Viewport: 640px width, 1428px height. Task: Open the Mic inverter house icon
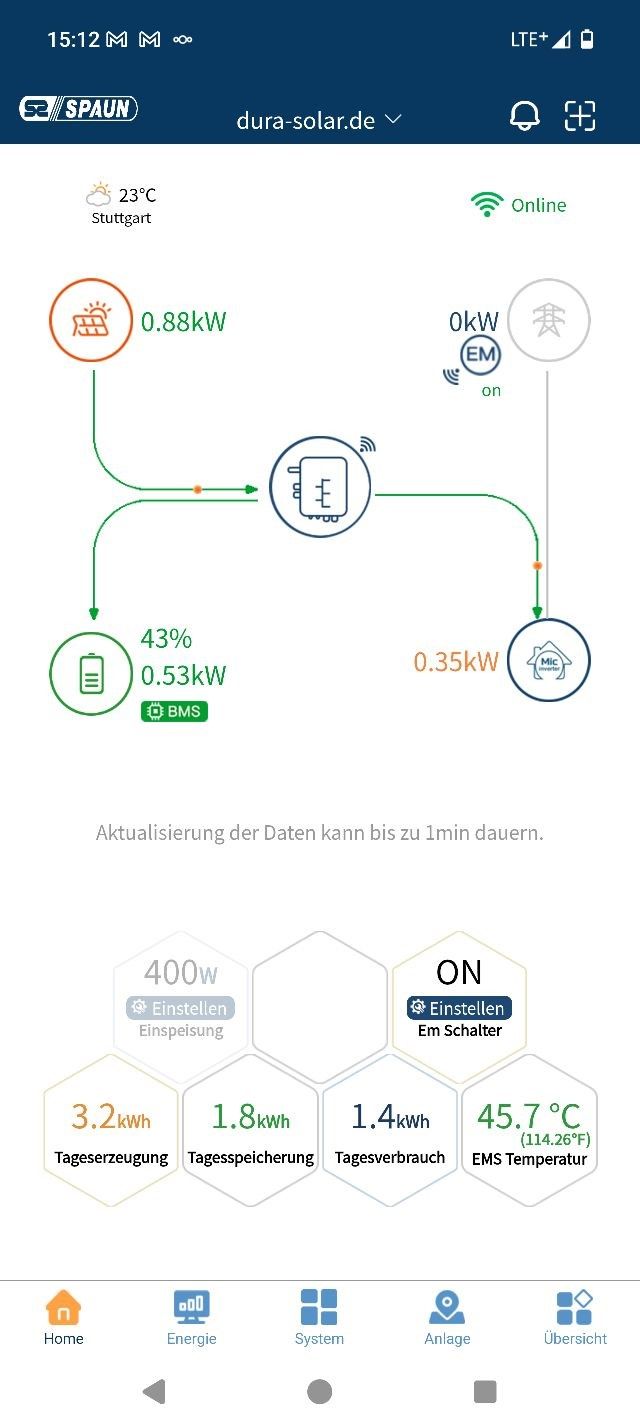pos(549,660)
